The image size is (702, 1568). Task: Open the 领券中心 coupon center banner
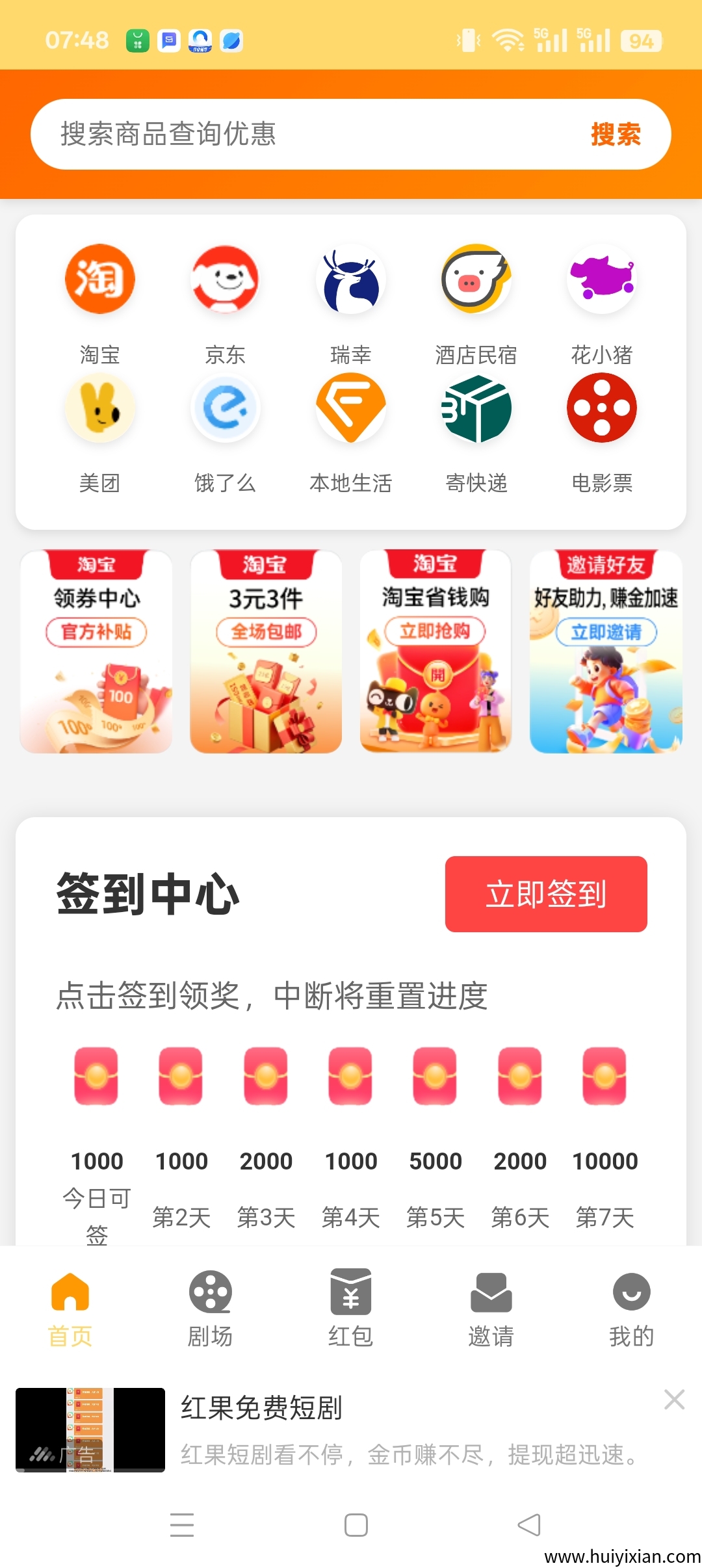(x=96, y=652)
